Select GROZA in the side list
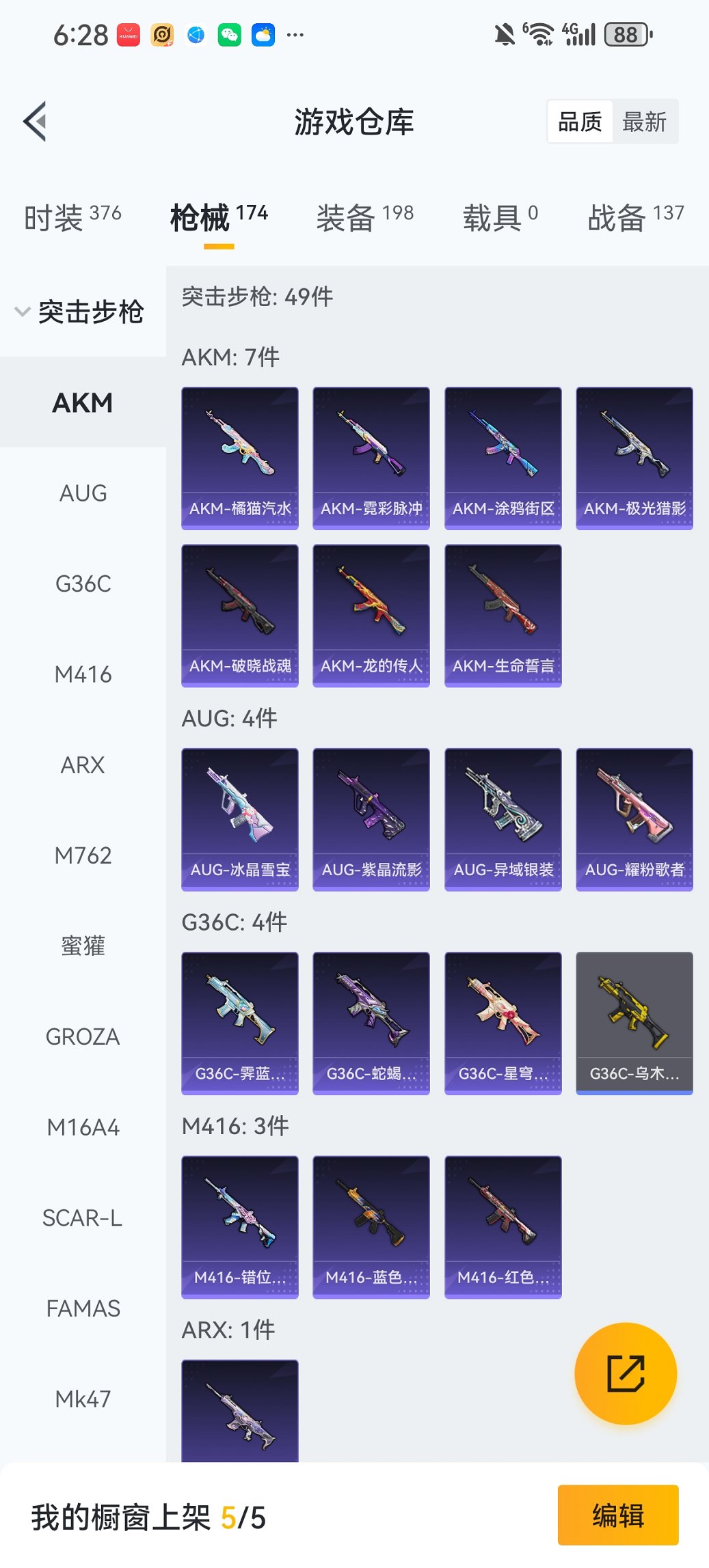This screenshot has height=1568, width=709. tap(83, 1036)
